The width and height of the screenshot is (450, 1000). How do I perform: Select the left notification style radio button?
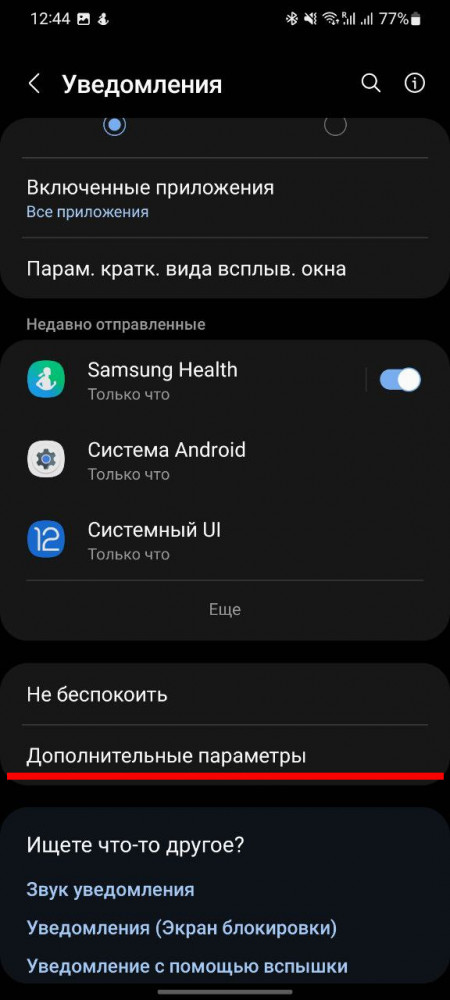pos(115,124)
